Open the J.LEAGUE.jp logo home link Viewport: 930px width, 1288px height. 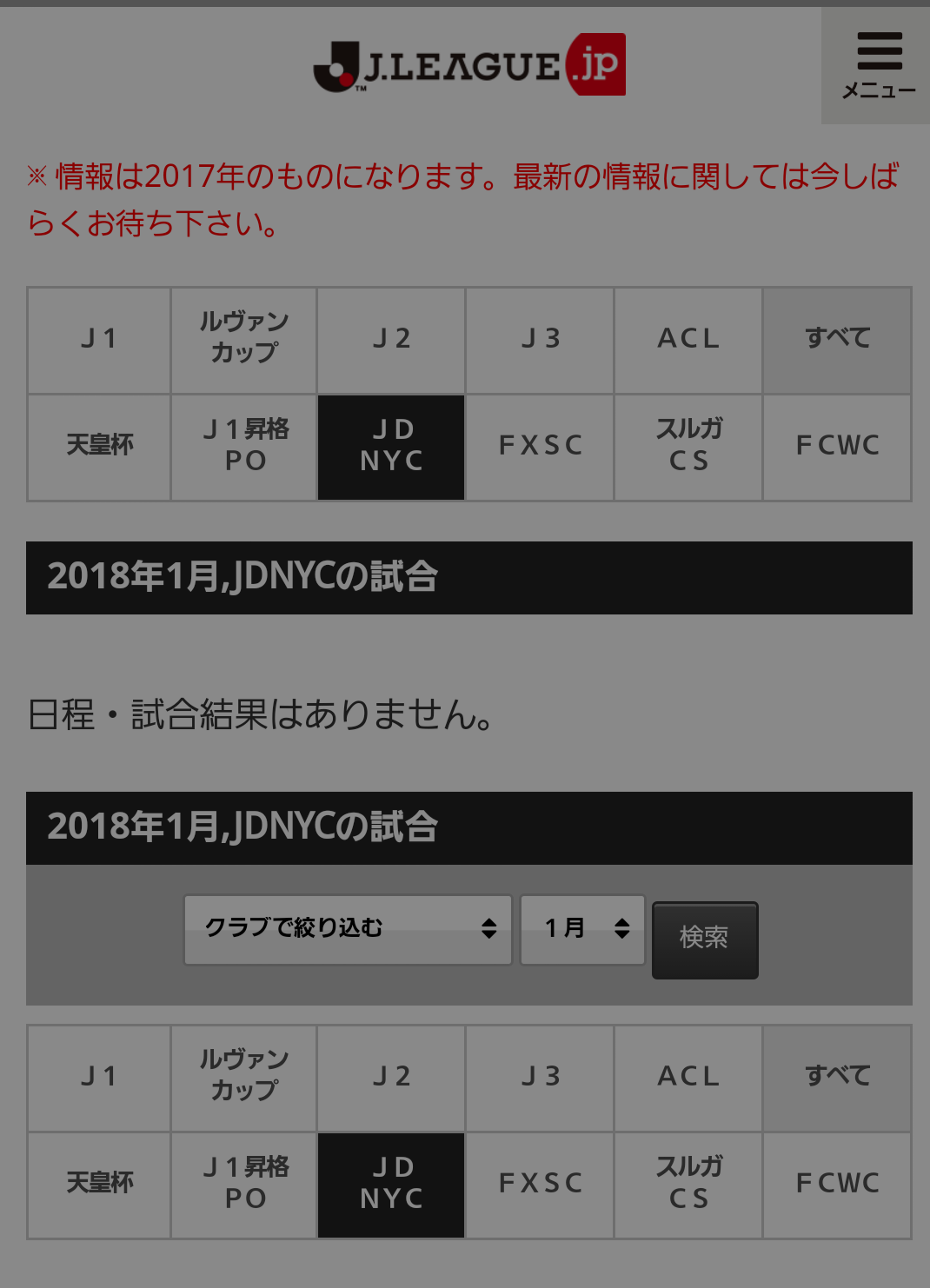[x=469, y=65]
